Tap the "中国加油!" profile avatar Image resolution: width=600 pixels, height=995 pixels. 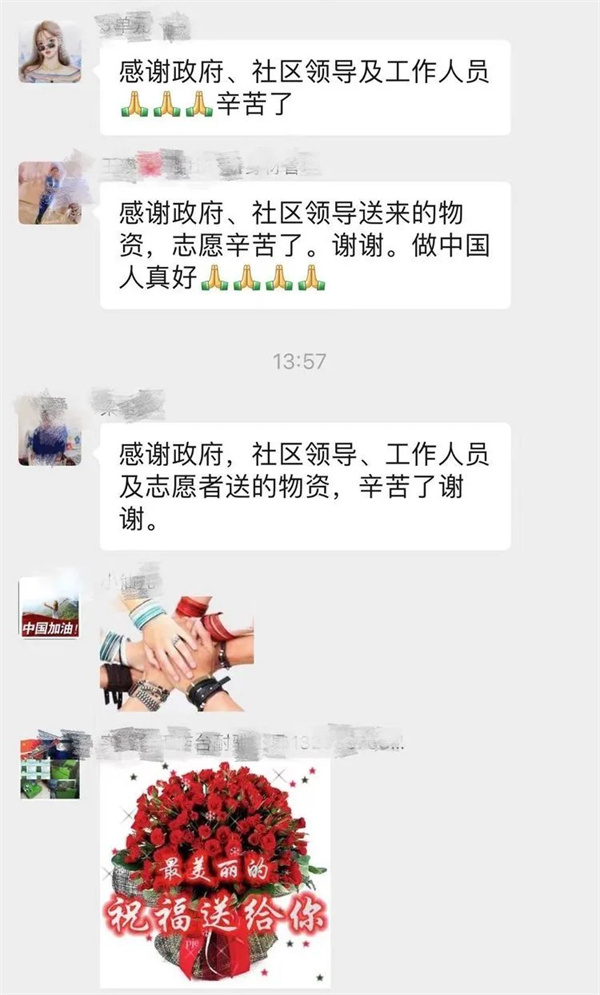click(50, 607)
